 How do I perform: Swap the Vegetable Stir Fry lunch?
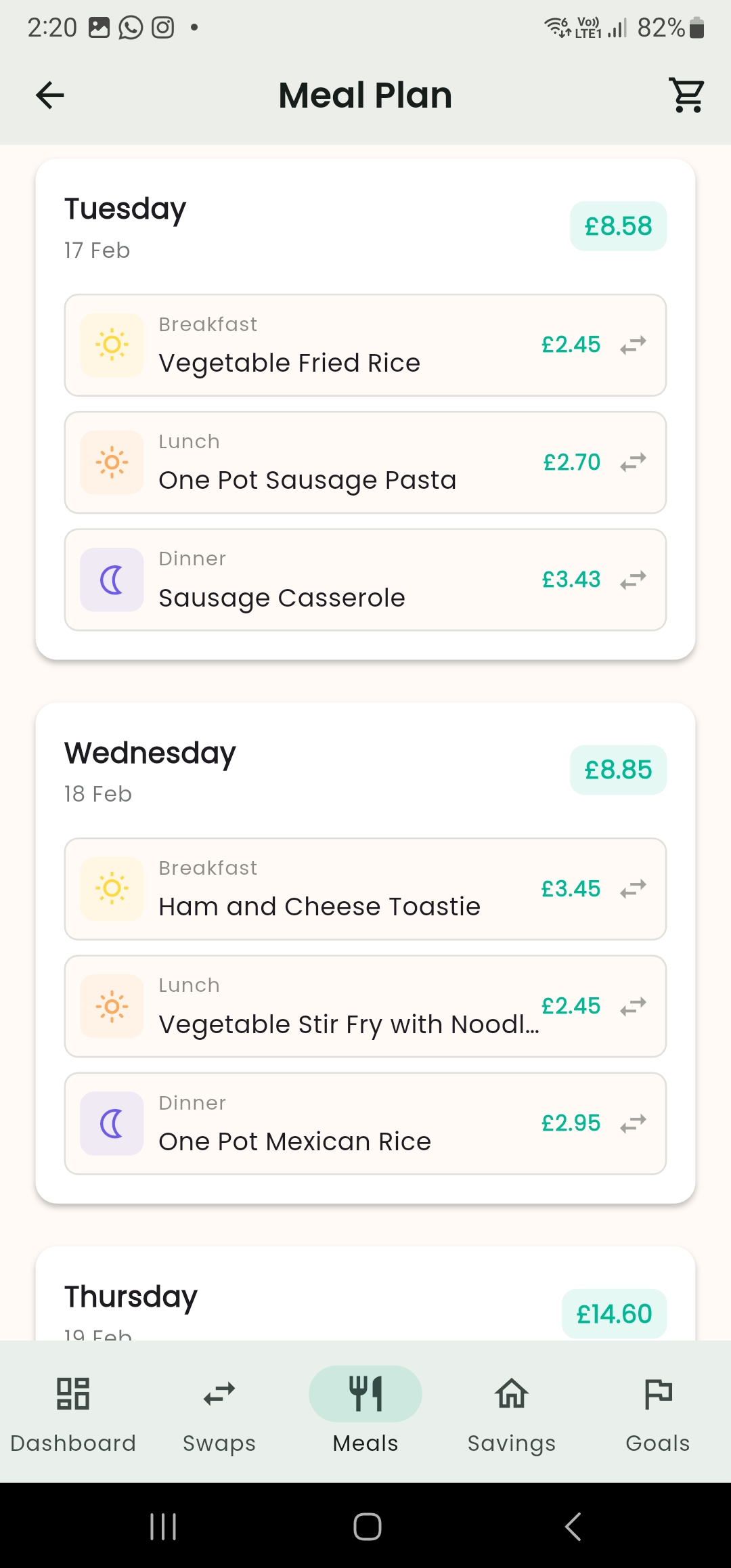(633, 1007)
